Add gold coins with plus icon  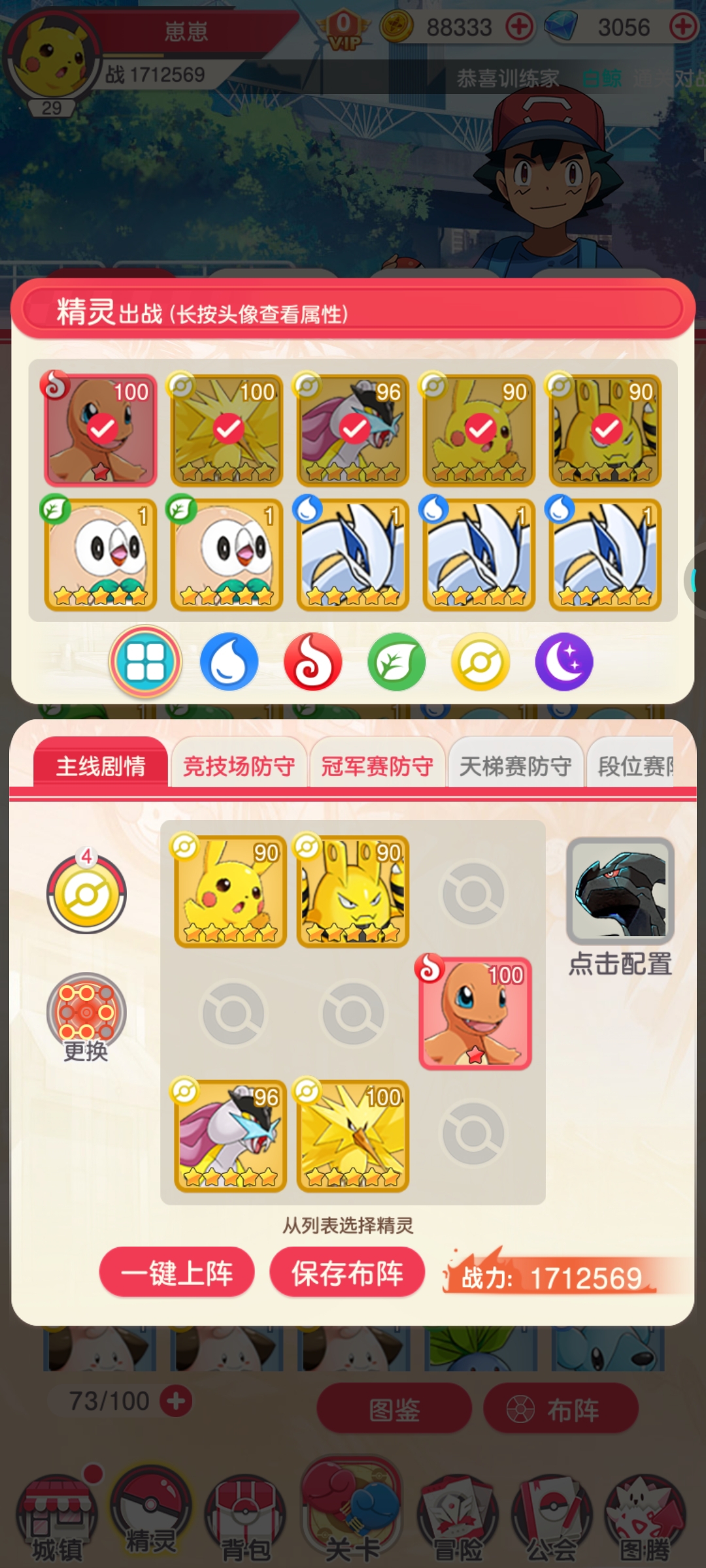pos(520,27)
